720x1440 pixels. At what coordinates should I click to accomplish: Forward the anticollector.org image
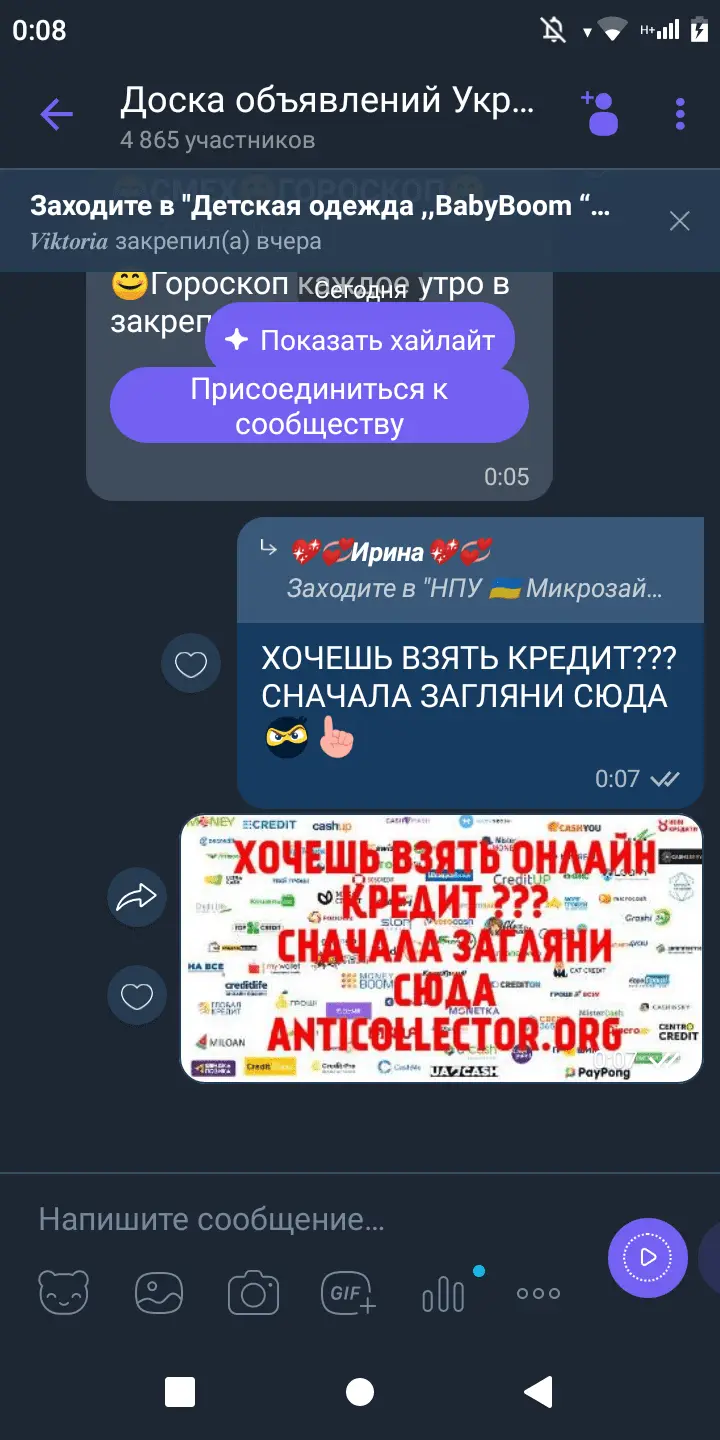pos(137,898)
